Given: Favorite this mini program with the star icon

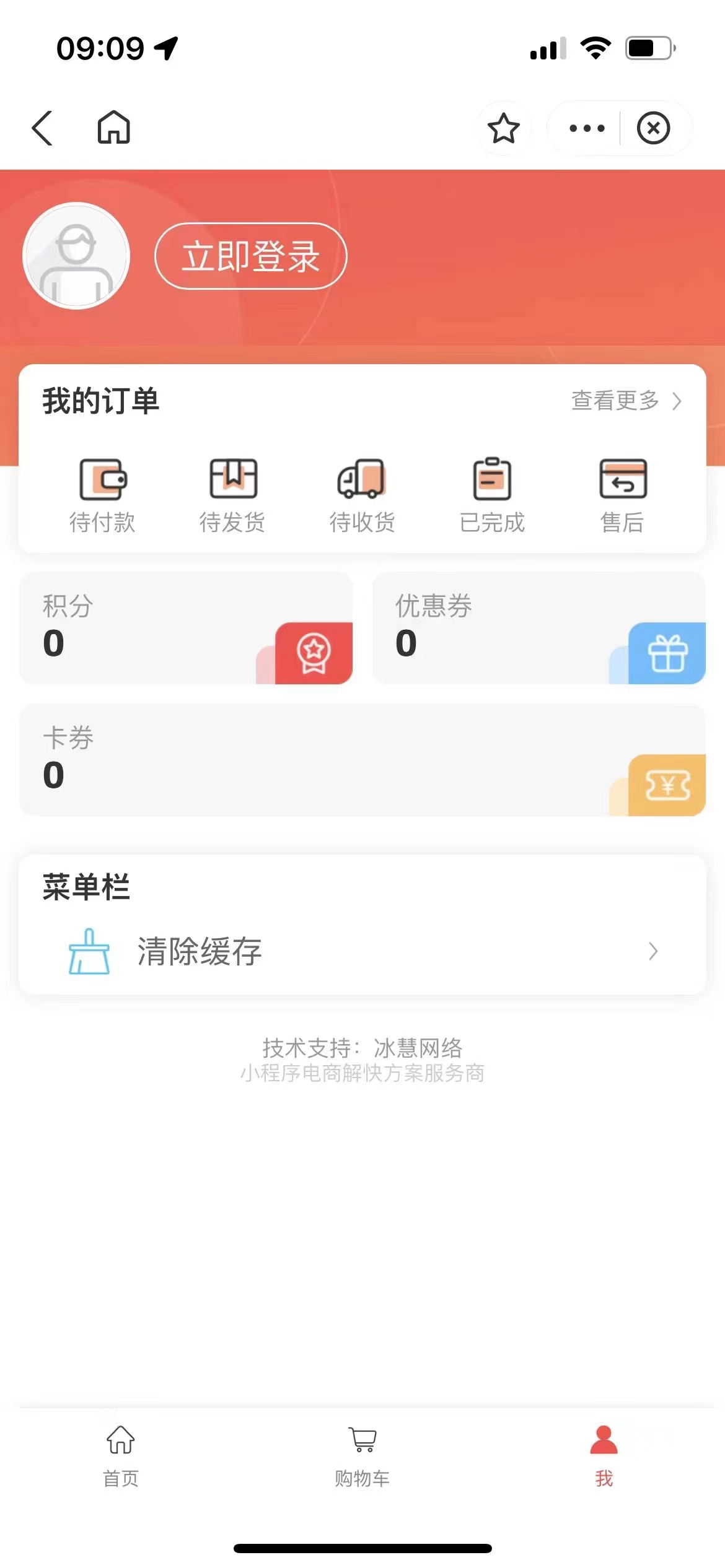Looking at the screenshot, I should click(503, 128).
